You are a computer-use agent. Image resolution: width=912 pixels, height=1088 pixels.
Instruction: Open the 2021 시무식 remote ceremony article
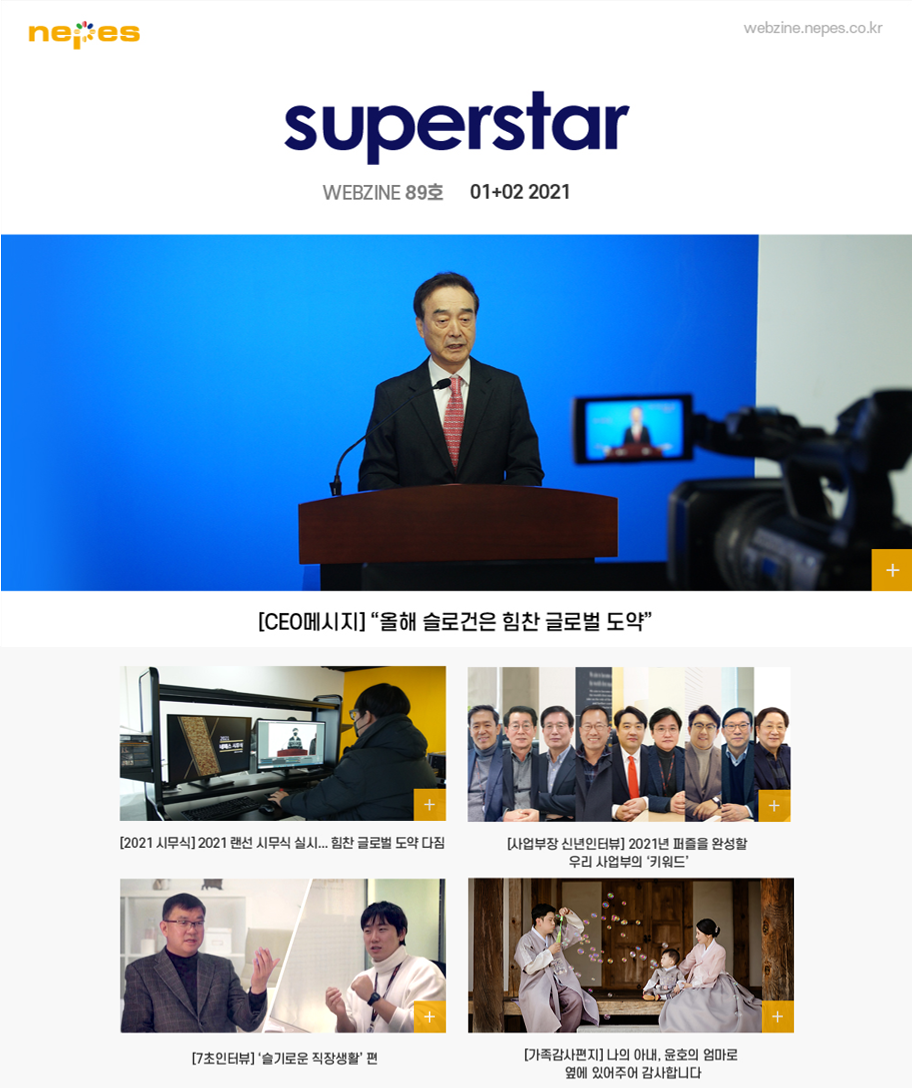[x=282, y=843]
